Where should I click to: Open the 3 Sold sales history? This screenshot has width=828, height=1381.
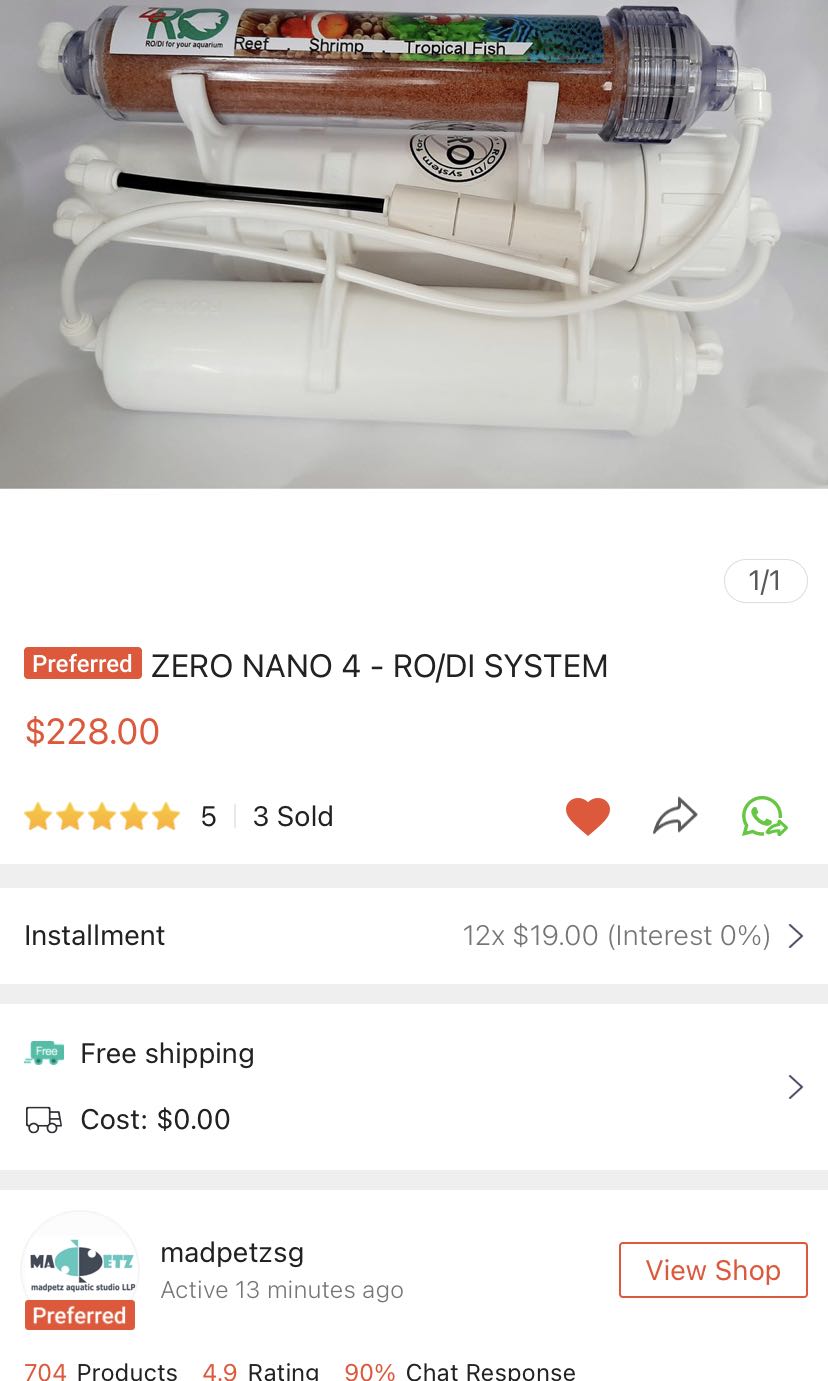[293, 816]
